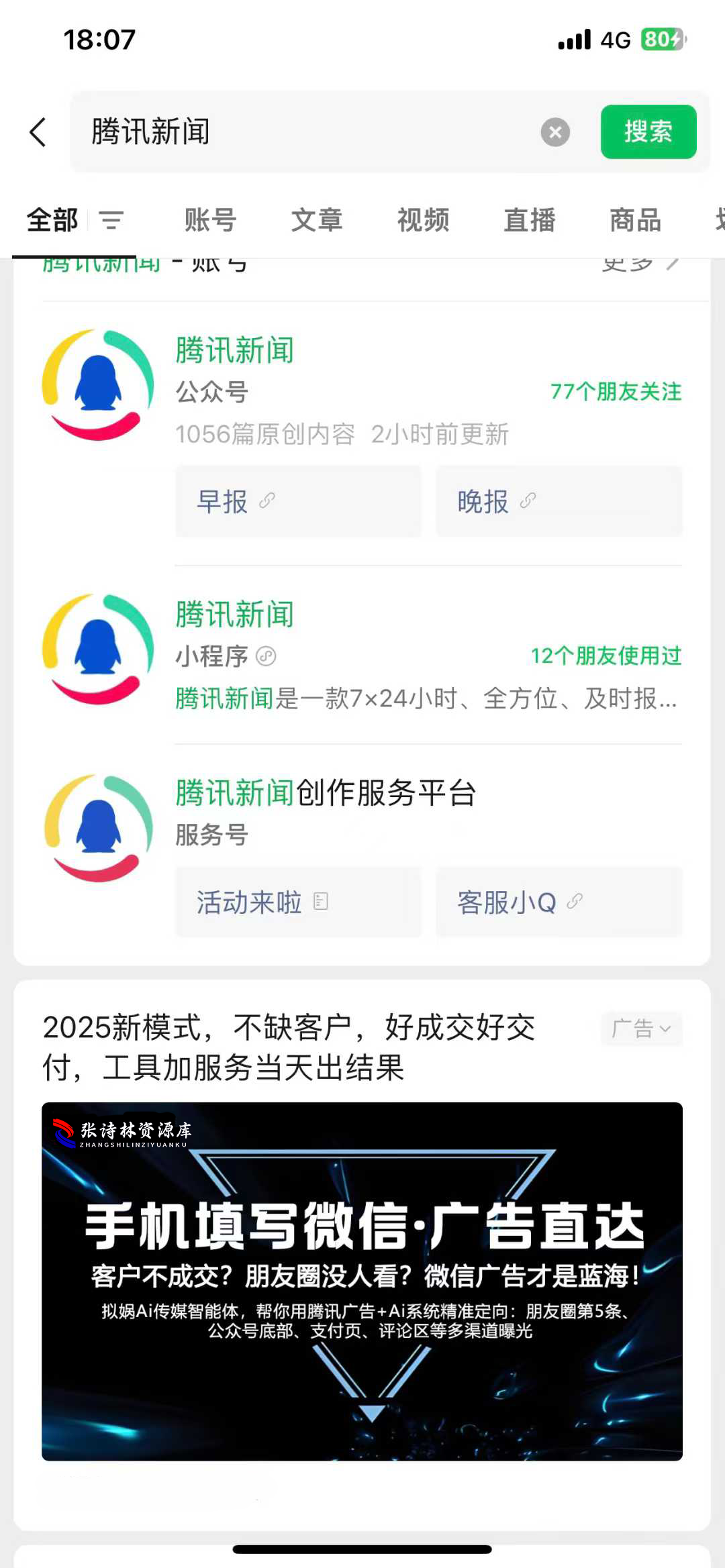This screenshot has height=1568, width=725.
Task: Open the 腾讯新闻 mini program penguin avatar
Action: (98, 649)
